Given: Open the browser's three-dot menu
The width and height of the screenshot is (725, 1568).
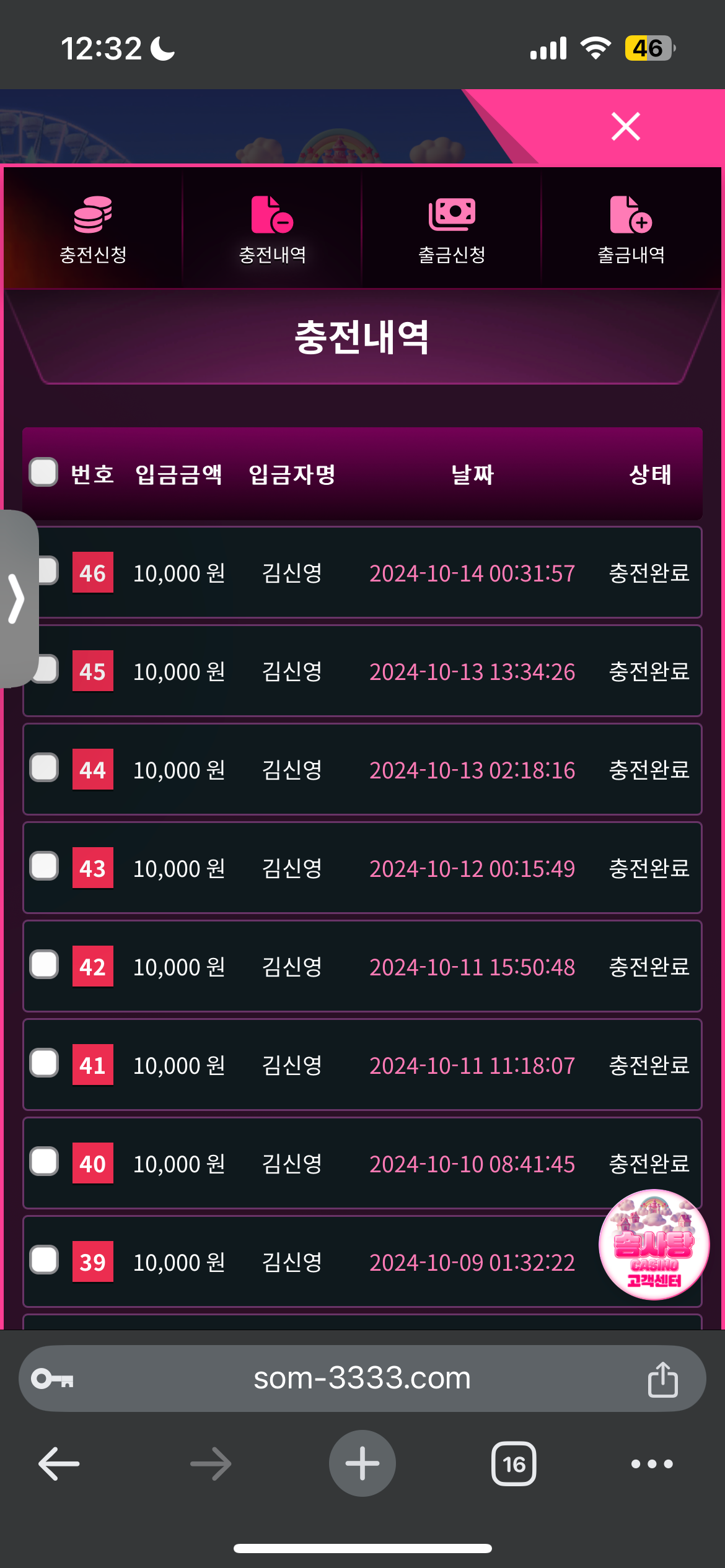Looking at the screenshot, I should (x=652, y=1464).
